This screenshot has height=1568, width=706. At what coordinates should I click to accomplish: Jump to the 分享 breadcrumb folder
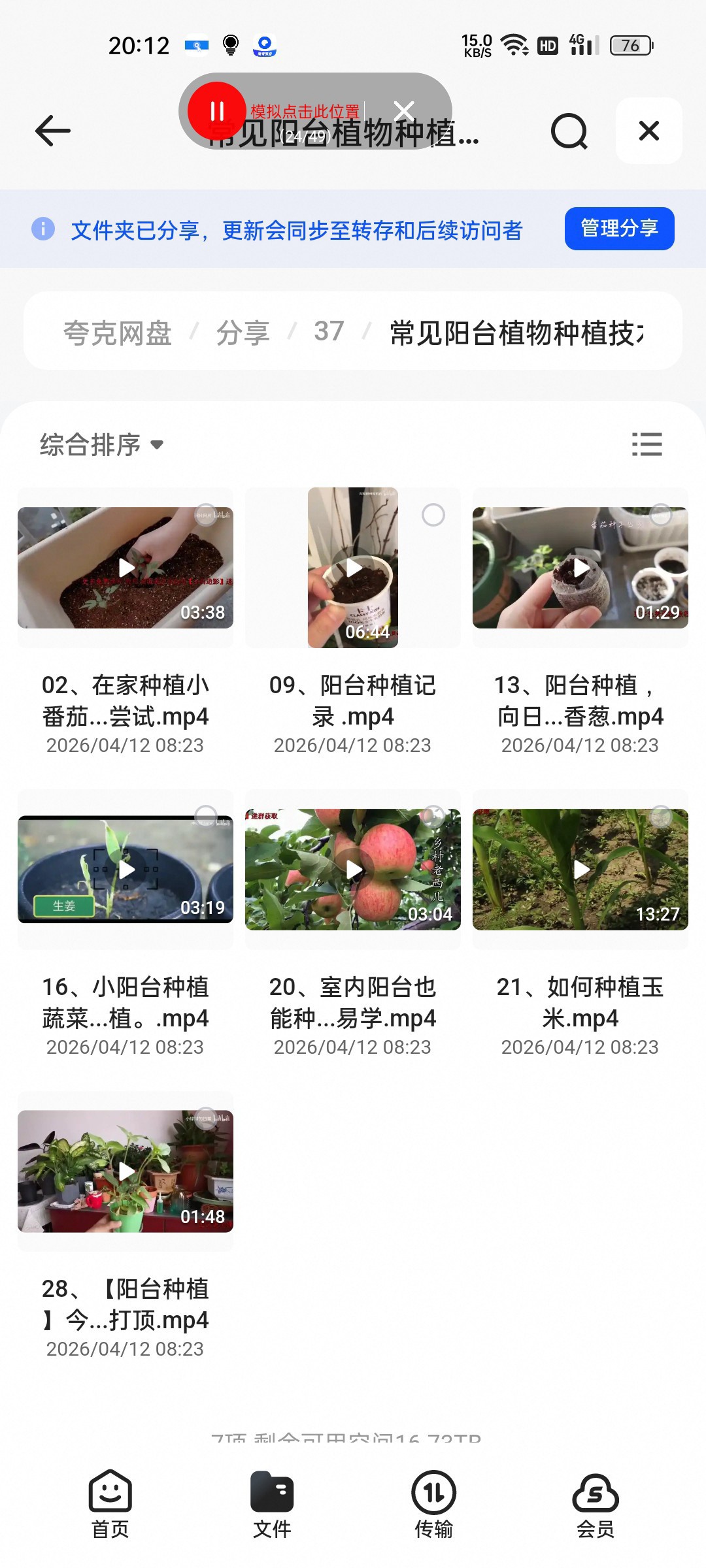click(x=243, y=333)
